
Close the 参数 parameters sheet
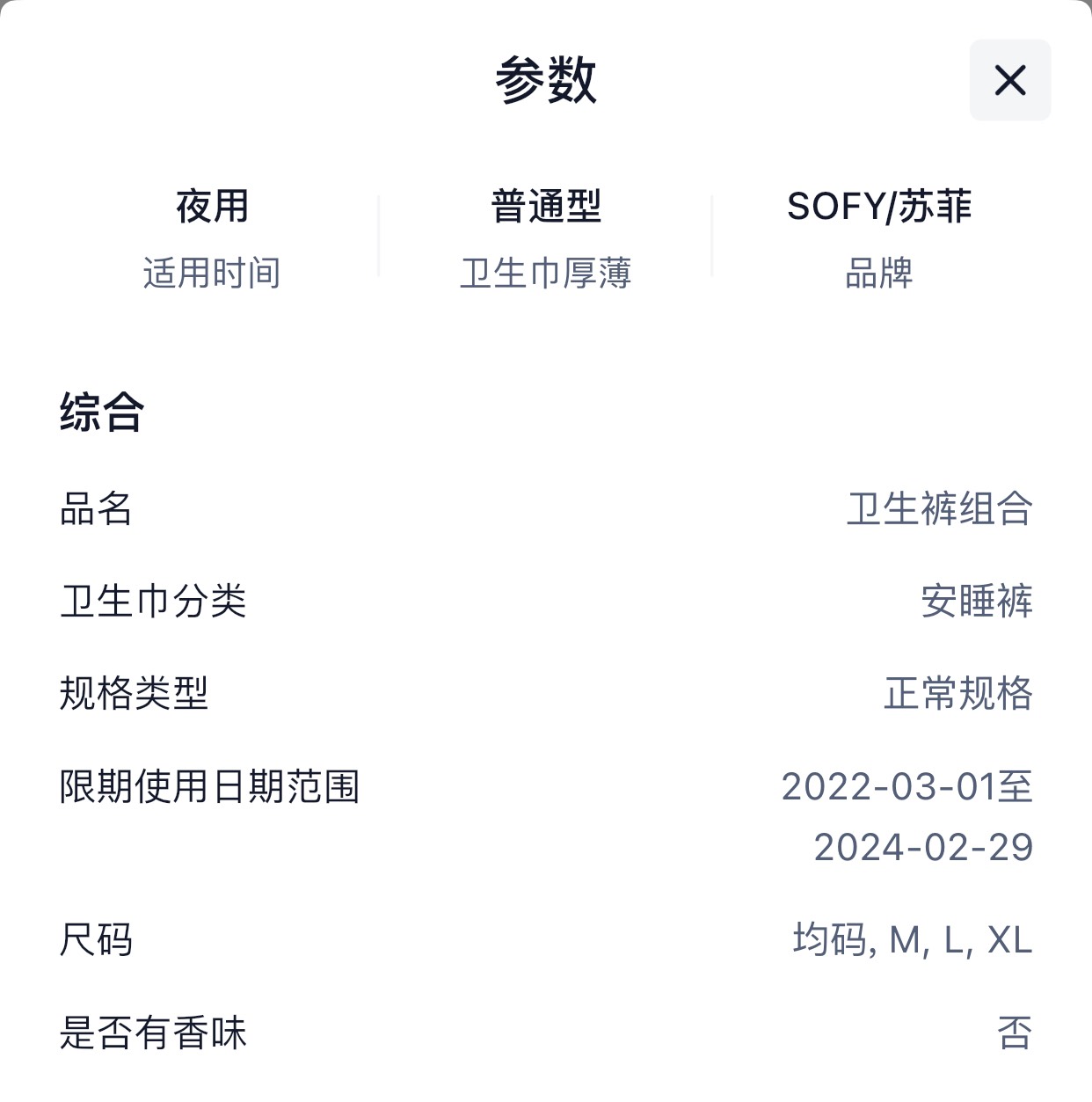[1009, 80]
